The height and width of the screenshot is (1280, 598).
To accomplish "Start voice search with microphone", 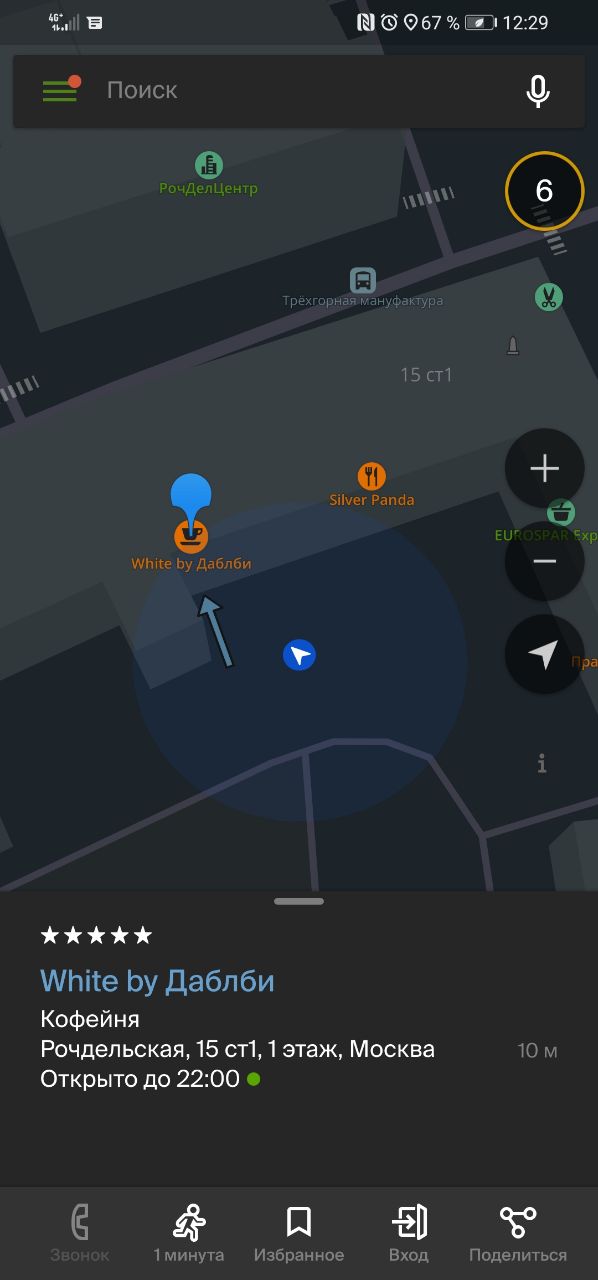I will pos(538,91).
